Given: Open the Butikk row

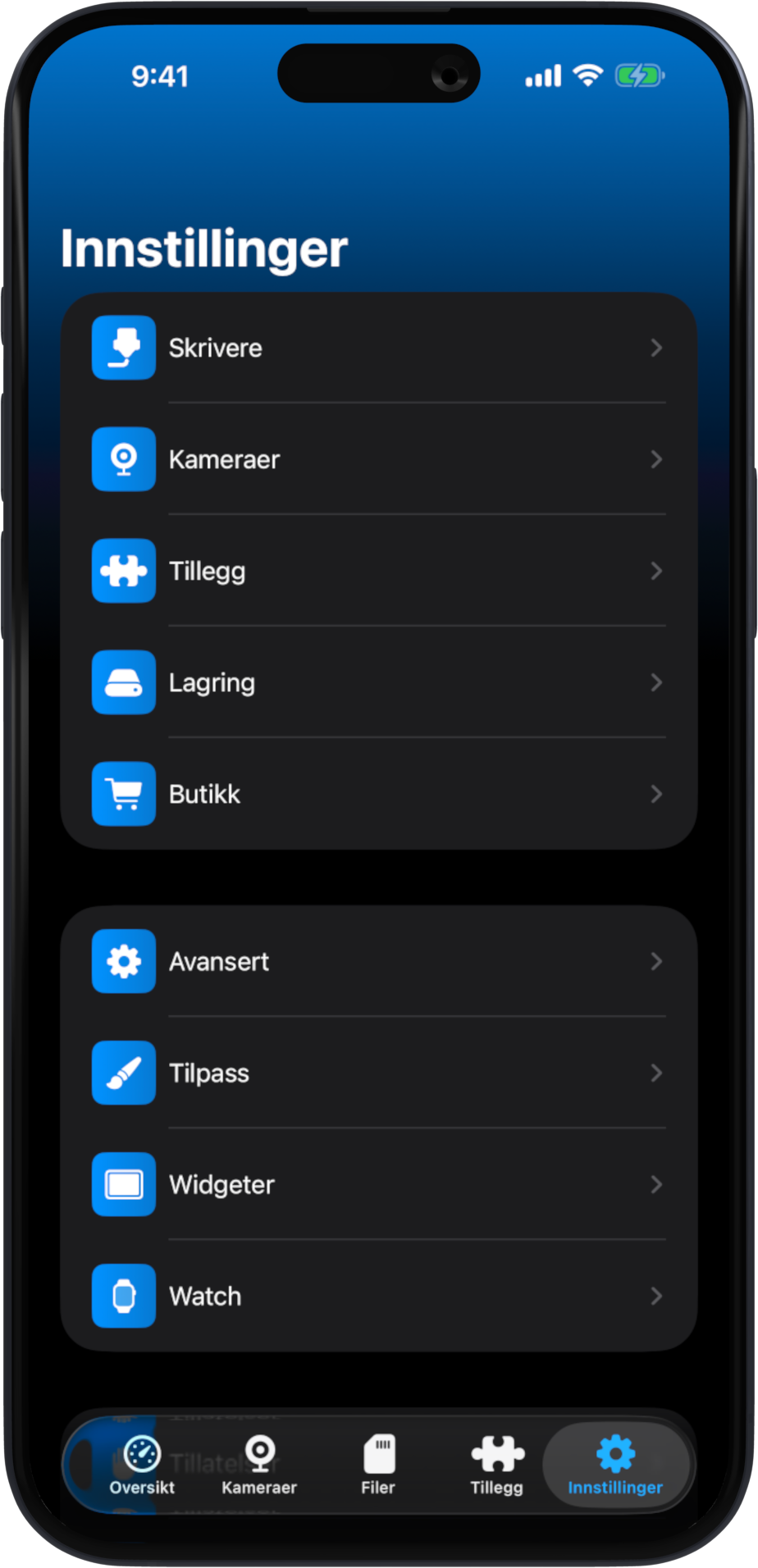Looking at the screenshot, I should tap(377, 794).
